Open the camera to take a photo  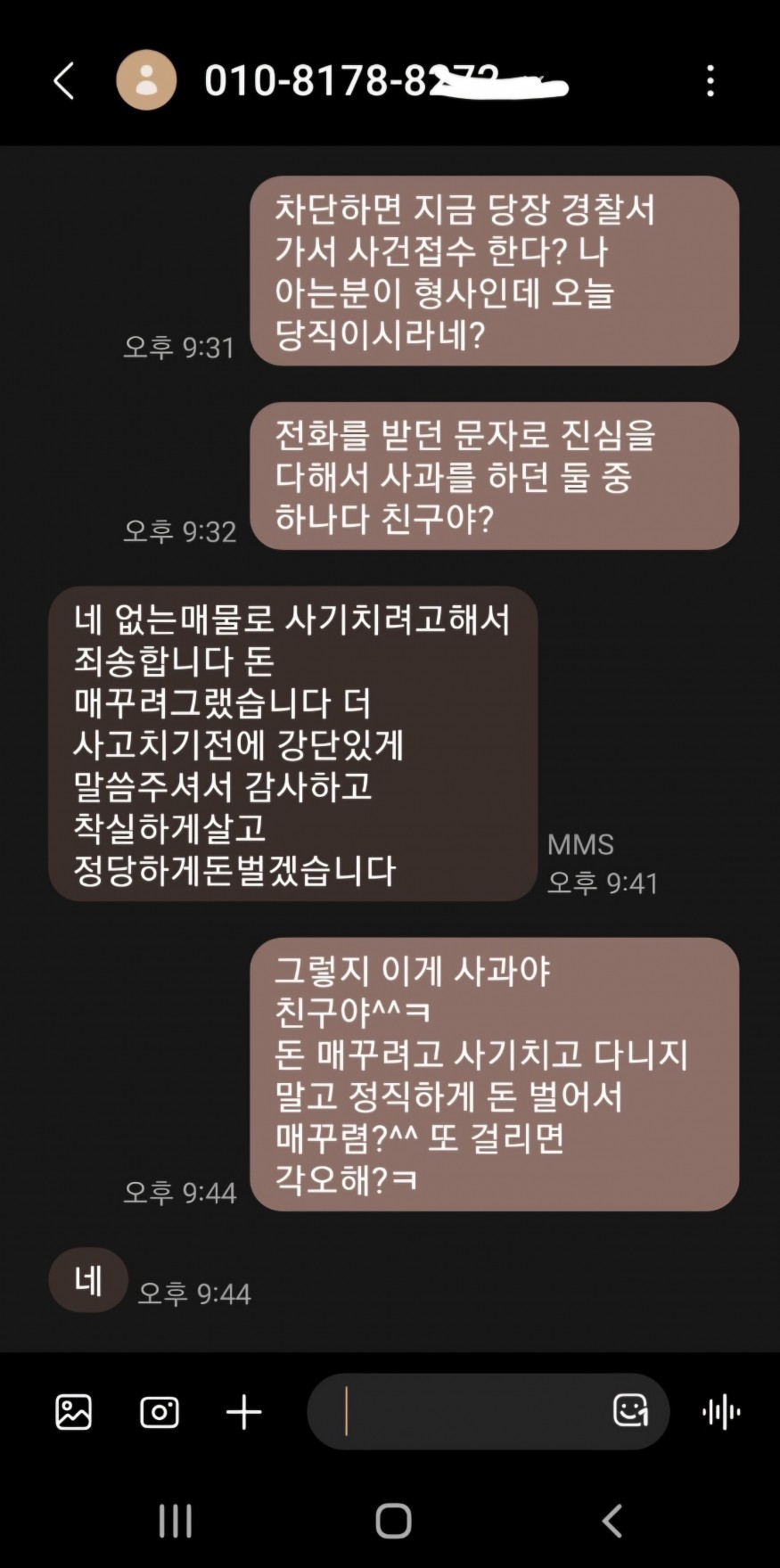click(x=160, y=1412)
